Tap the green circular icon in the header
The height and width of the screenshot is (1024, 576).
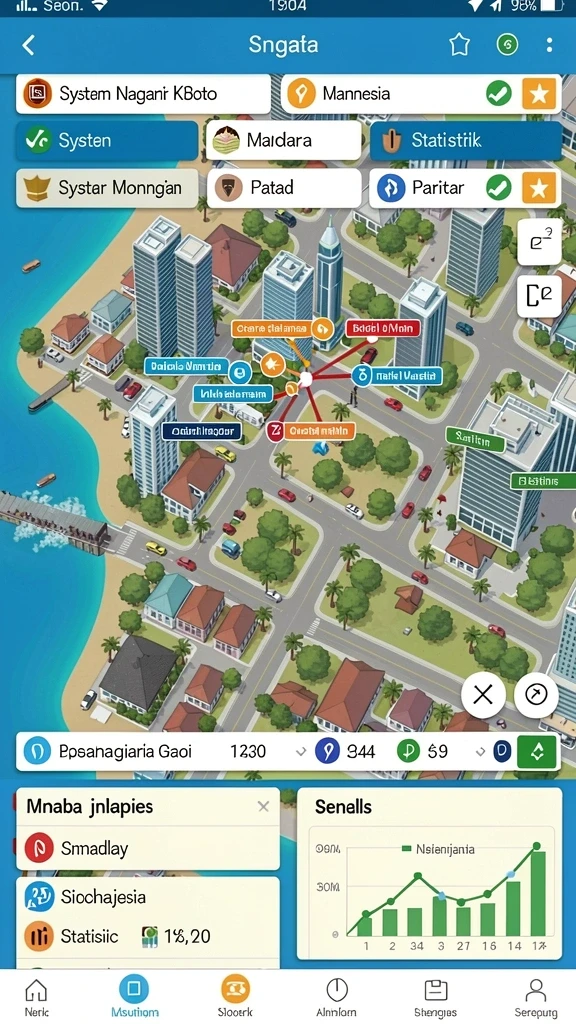(507, 45)
